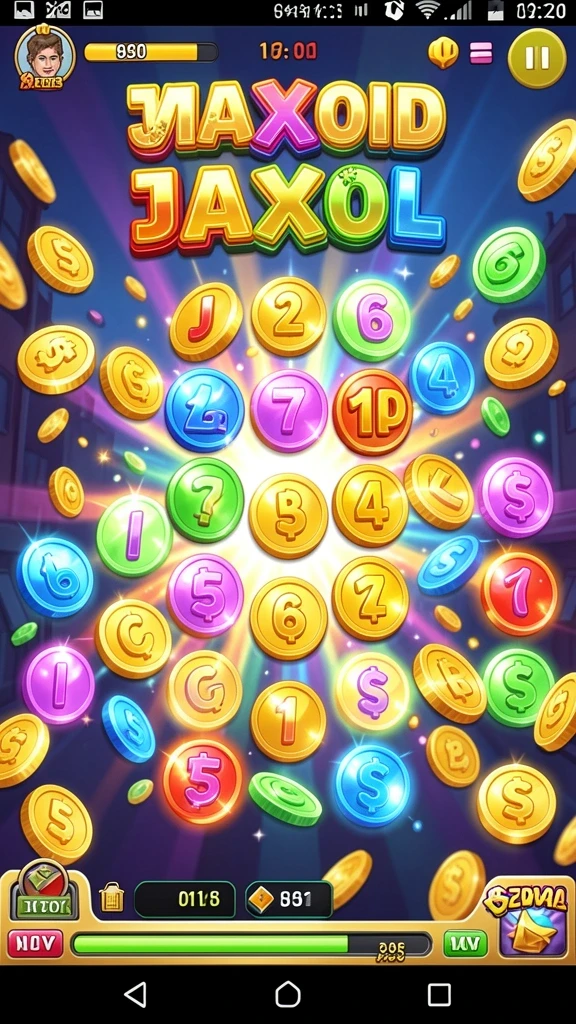
Task: Pause the game with the round pause button
Action: pos(537,57)
